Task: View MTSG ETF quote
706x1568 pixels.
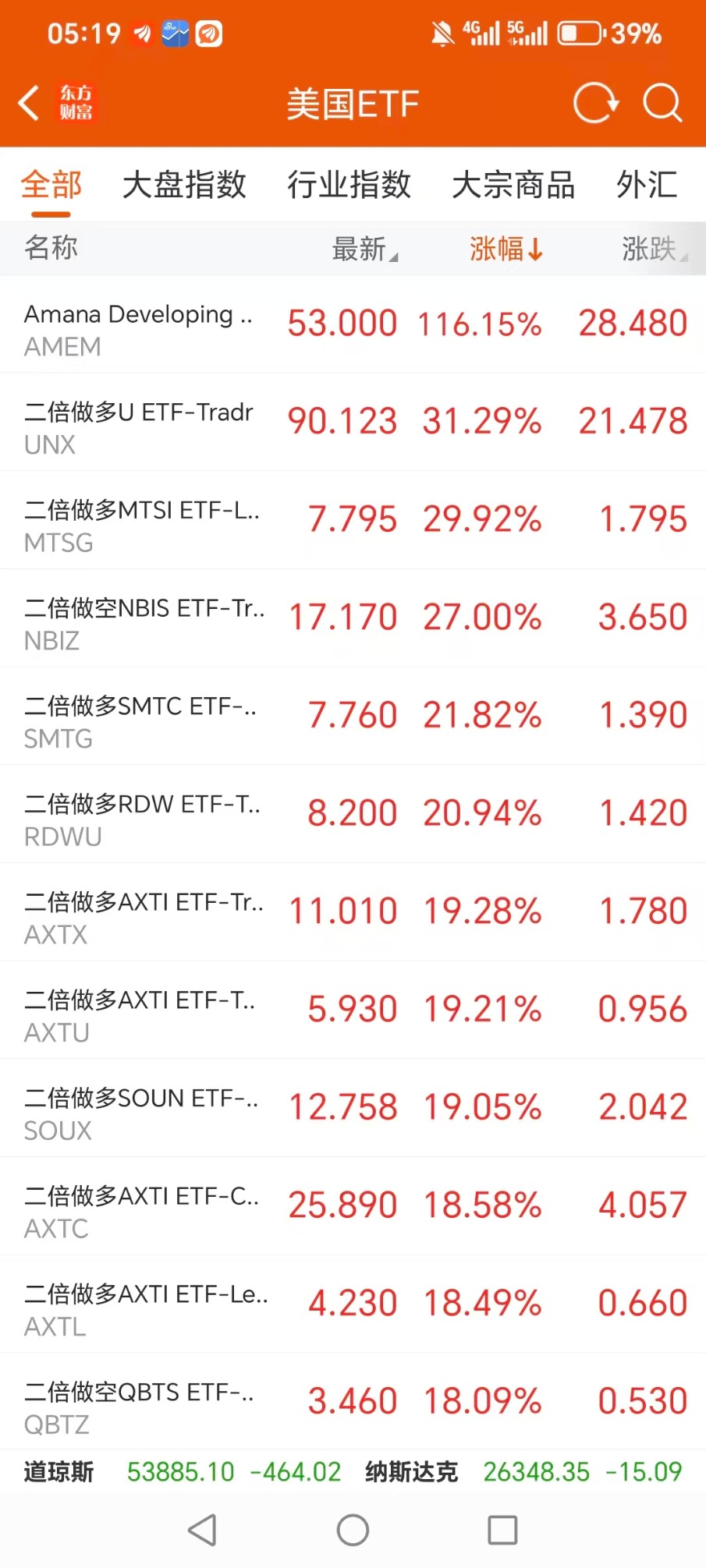Action: pyautogui.click(x=353, y=520)
